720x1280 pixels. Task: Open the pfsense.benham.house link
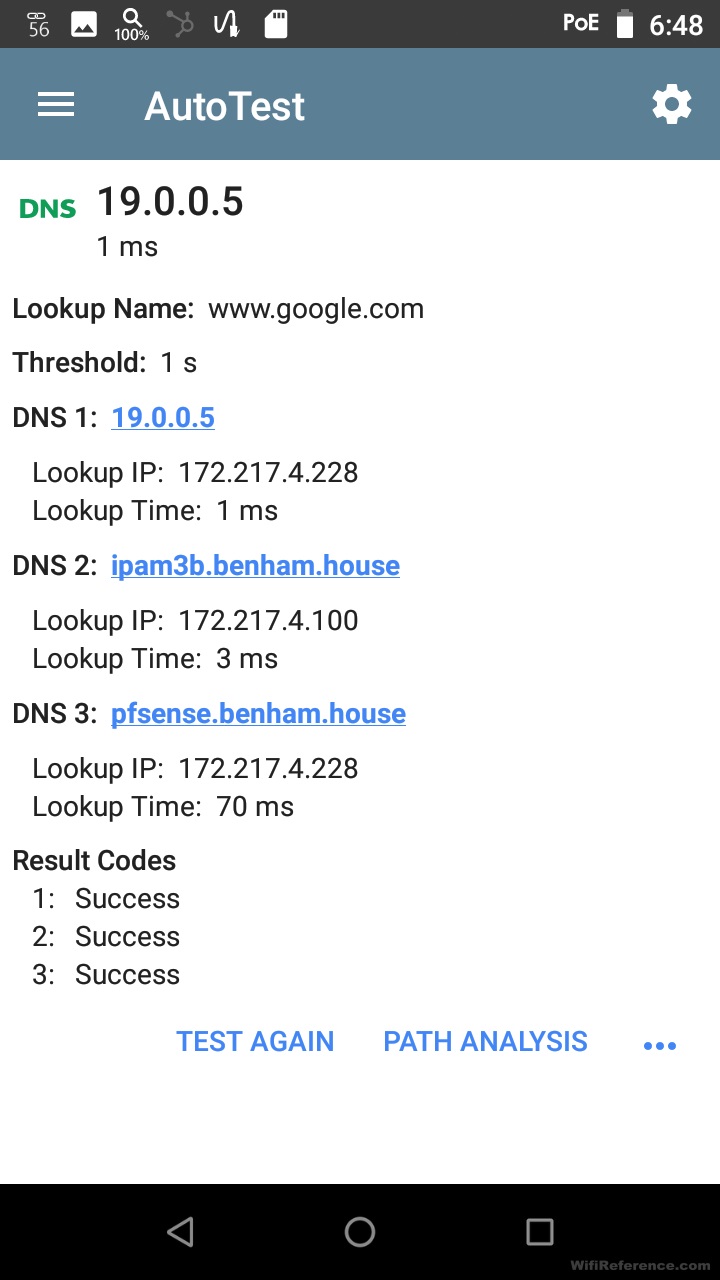[x=258, y=713]
